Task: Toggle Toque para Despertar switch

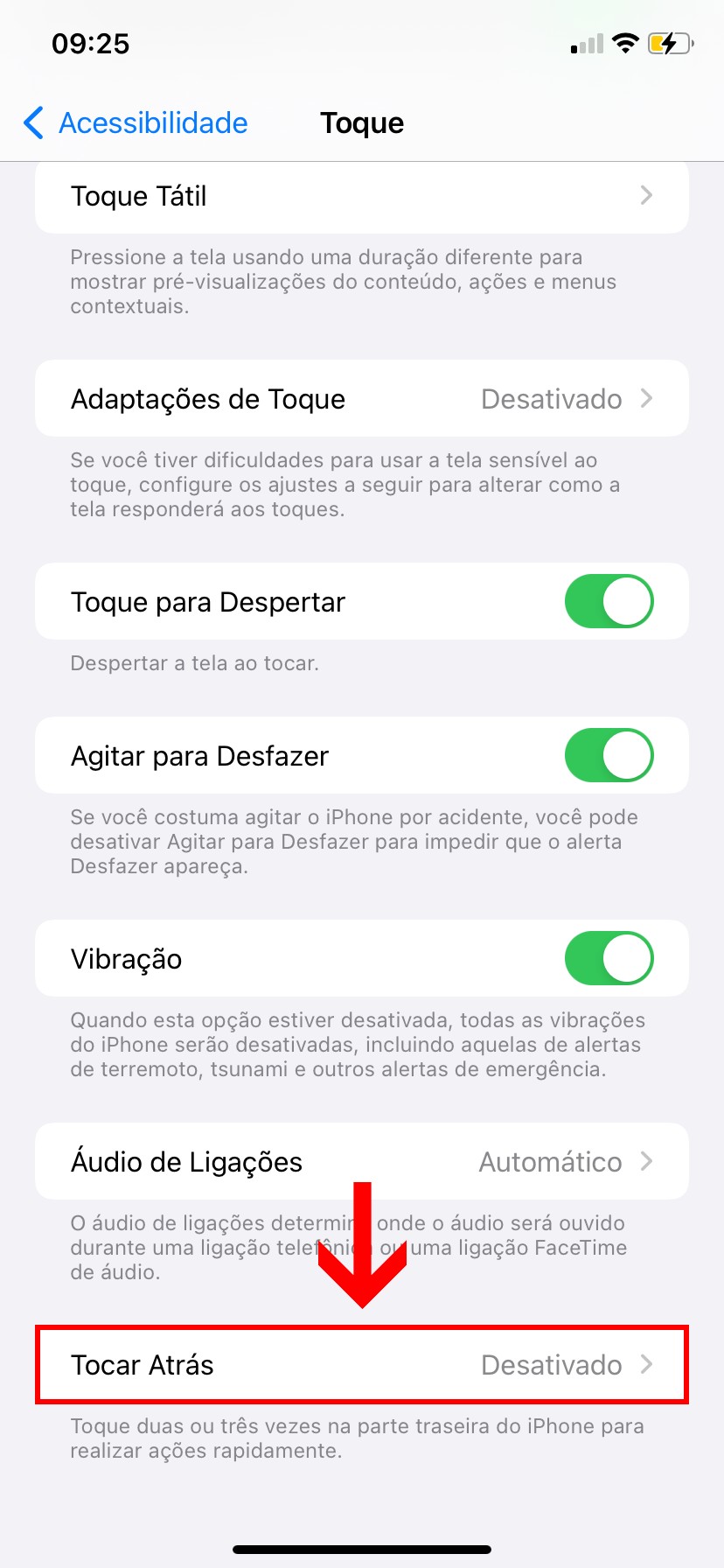Action: tap(609, 602)
